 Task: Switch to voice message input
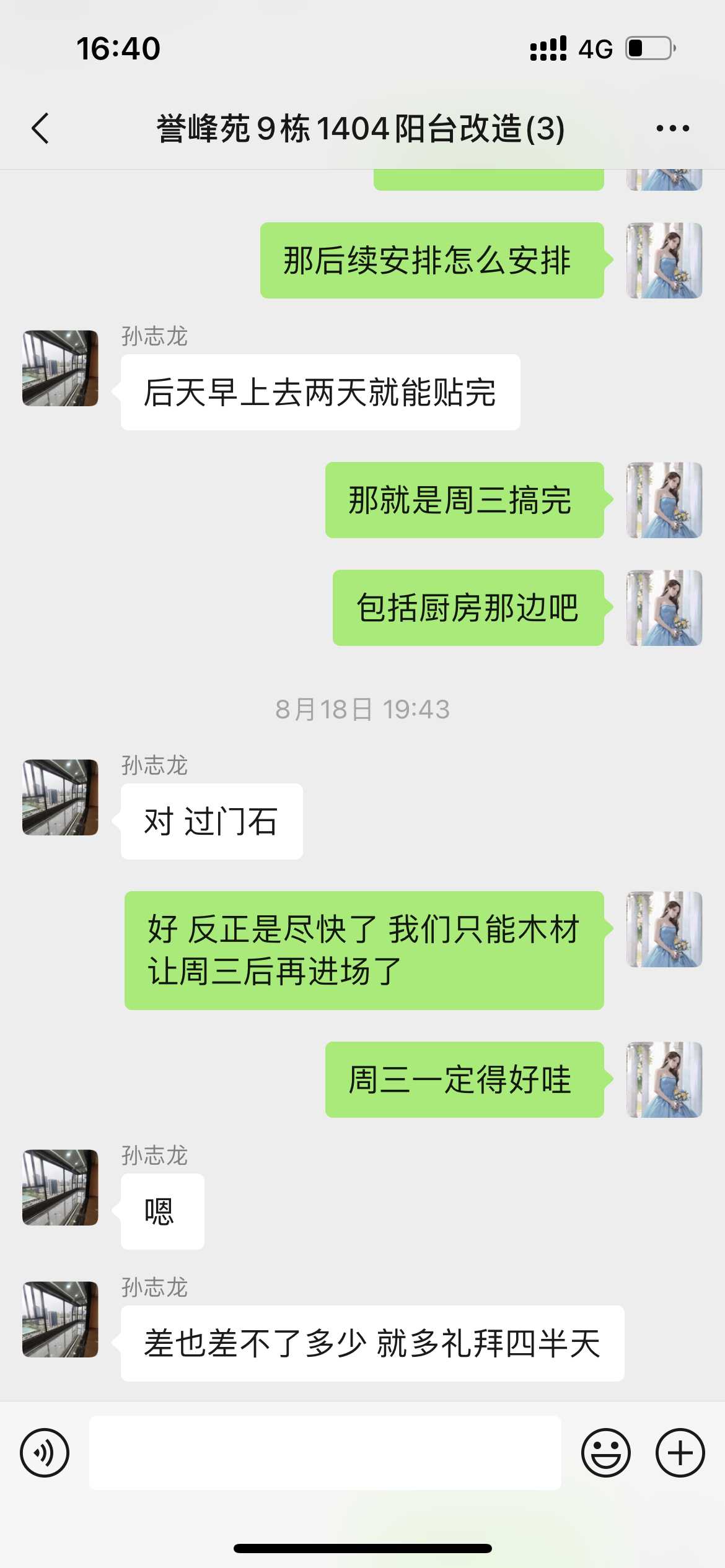[x=45, y=1452]
